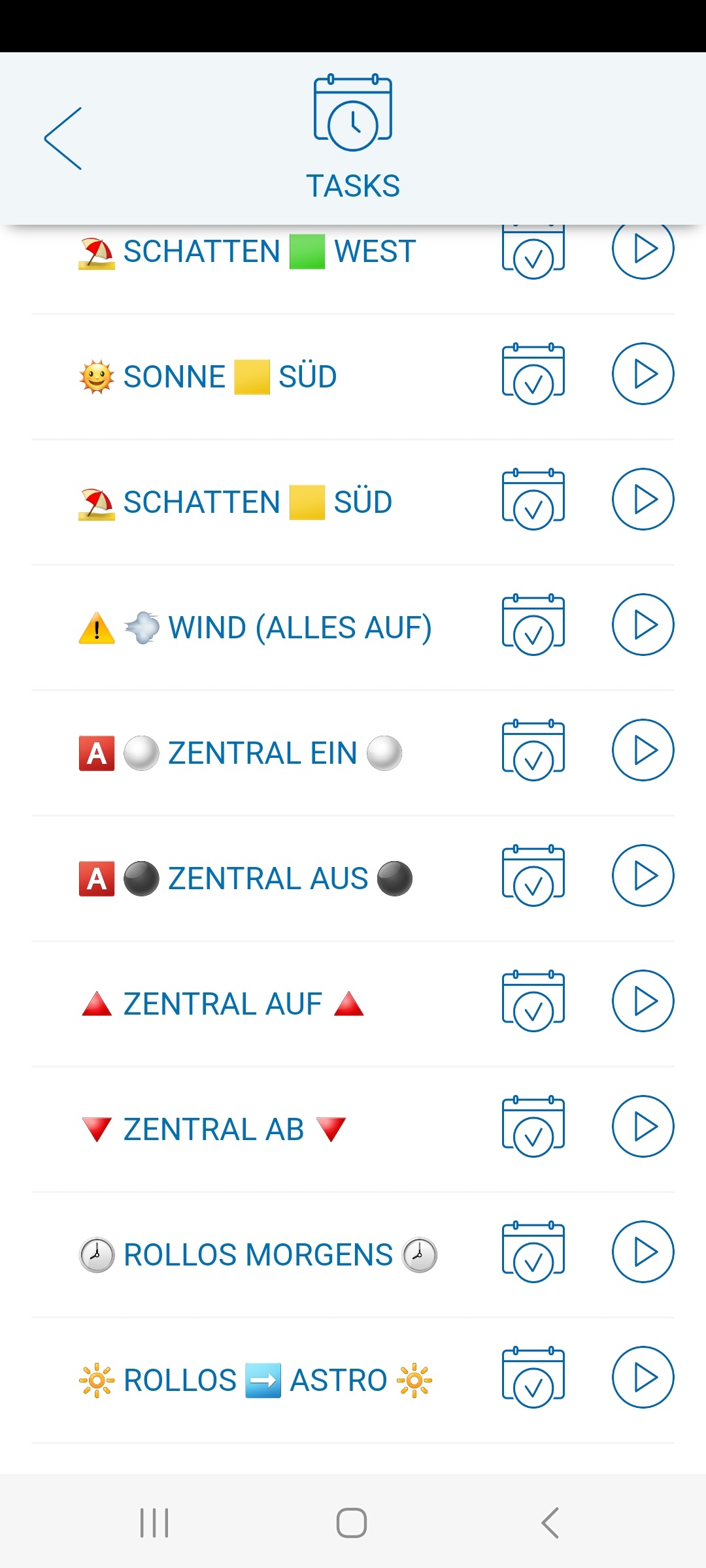
Task: Open schedule for SONNE SÜD
Action: (x=533, y=374)
